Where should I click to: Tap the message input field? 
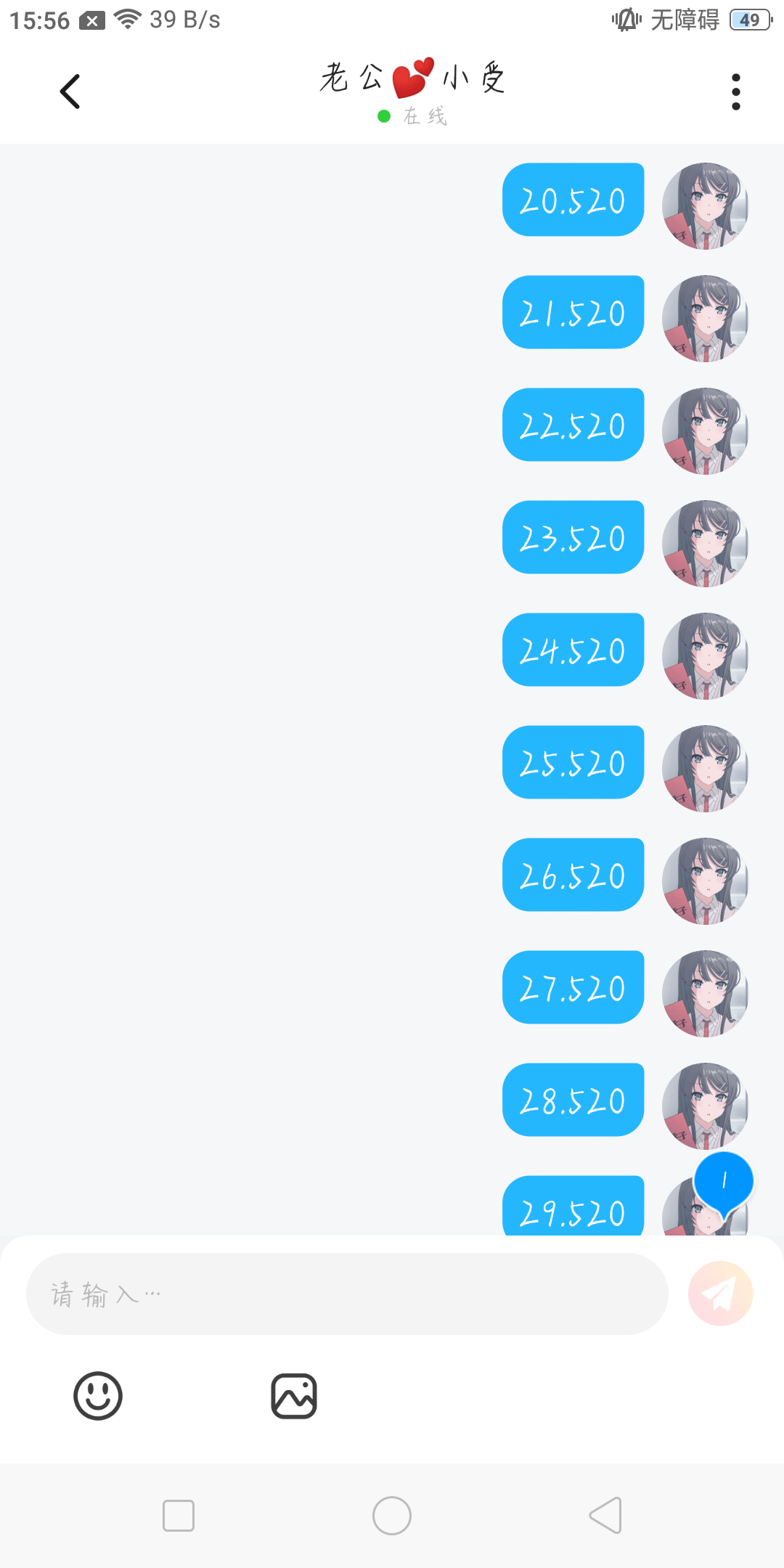pyautogui.click(x=347, y=1294)
